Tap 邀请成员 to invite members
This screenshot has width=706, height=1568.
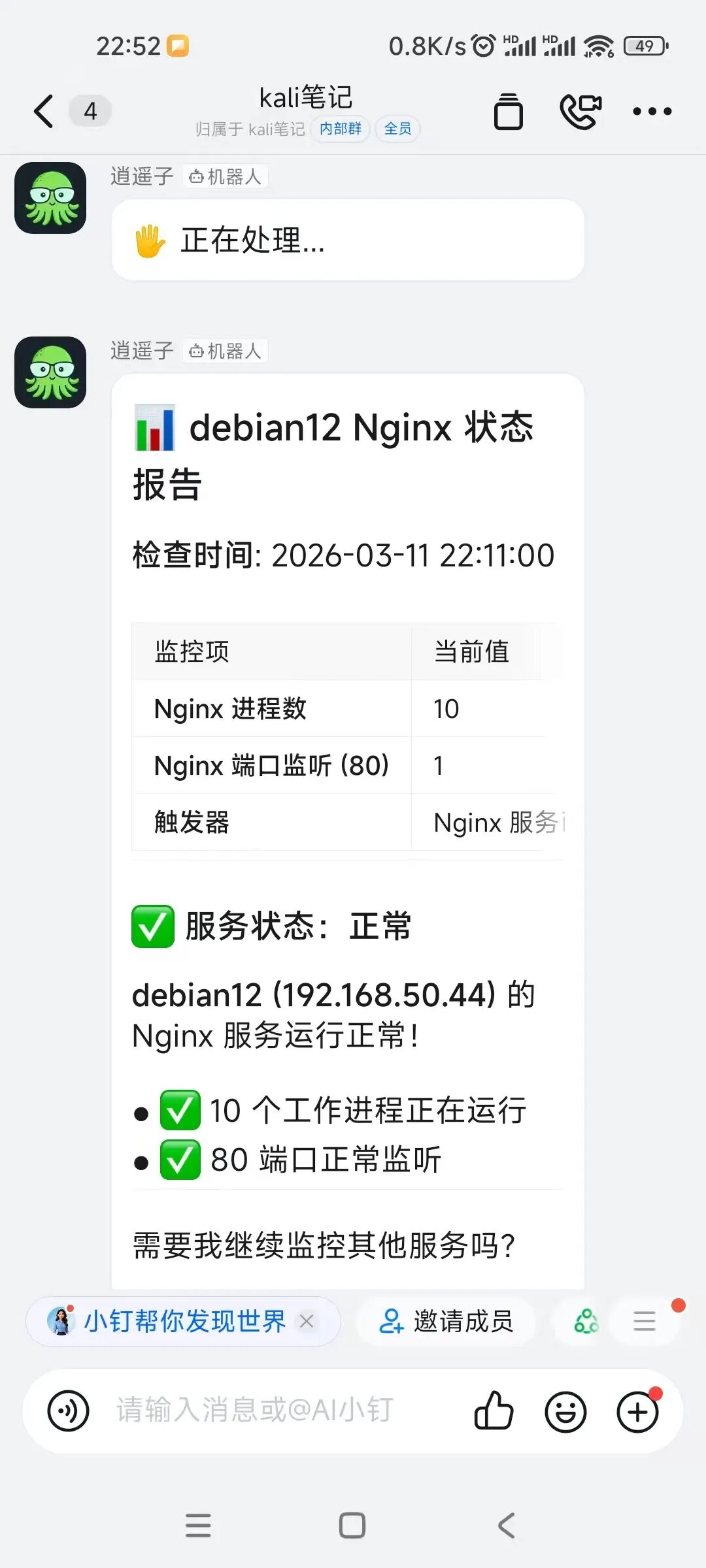coord(447,1321)
